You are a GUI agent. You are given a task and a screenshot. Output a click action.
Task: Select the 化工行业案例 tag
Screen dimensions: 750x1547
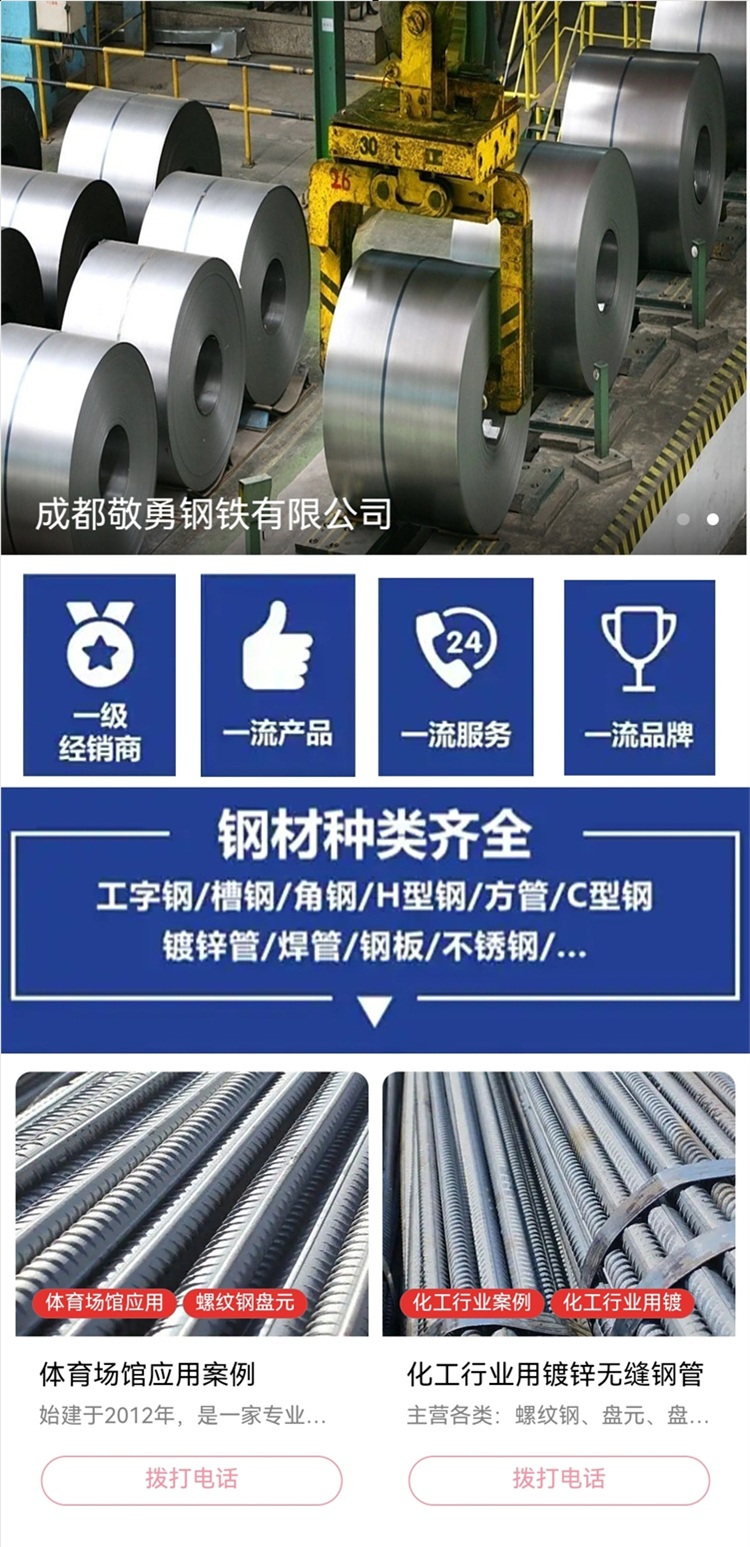point(472,1302)
